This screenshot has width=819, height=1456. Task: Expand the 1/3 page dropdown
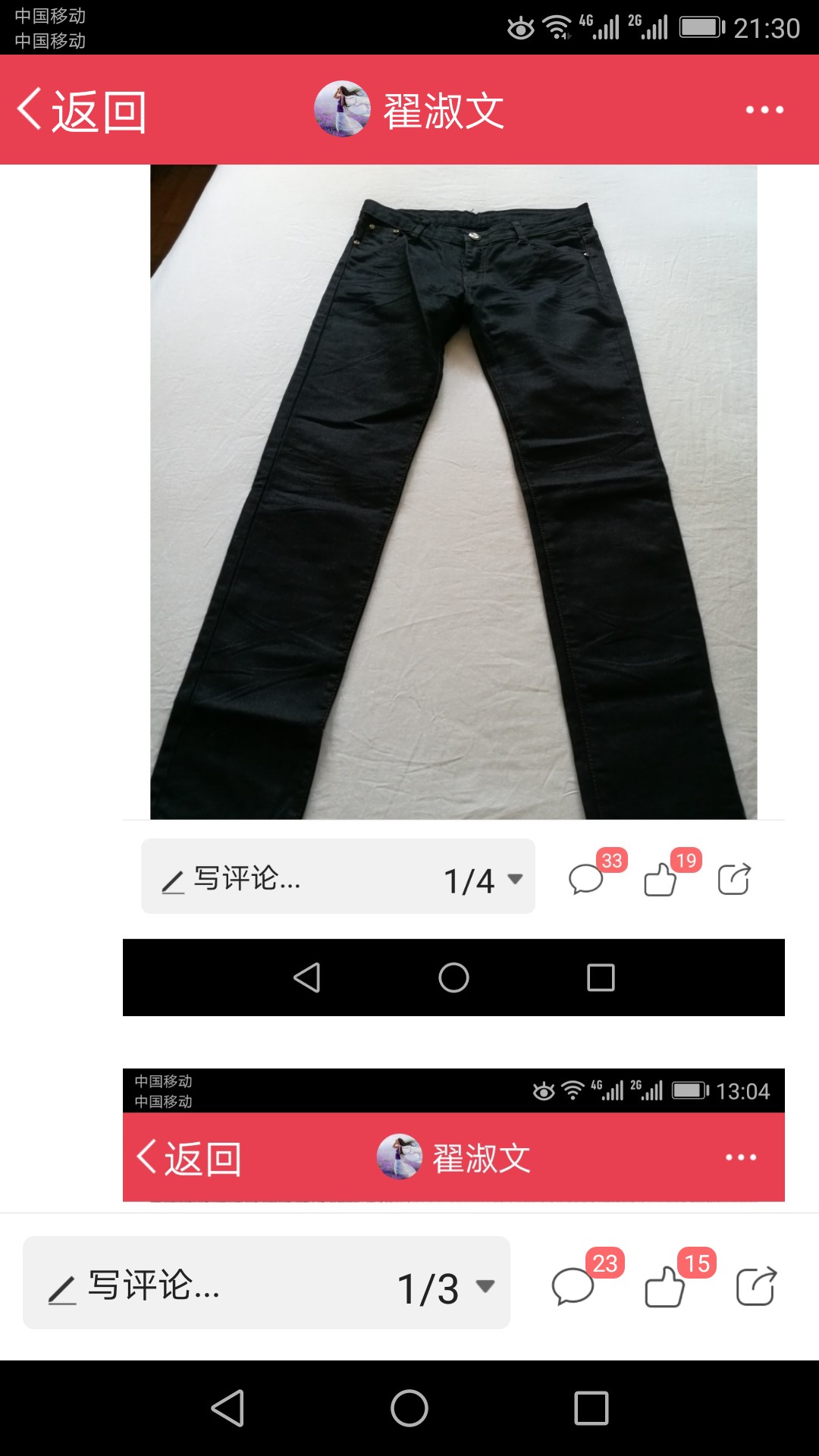click(x=446, y=1288)
